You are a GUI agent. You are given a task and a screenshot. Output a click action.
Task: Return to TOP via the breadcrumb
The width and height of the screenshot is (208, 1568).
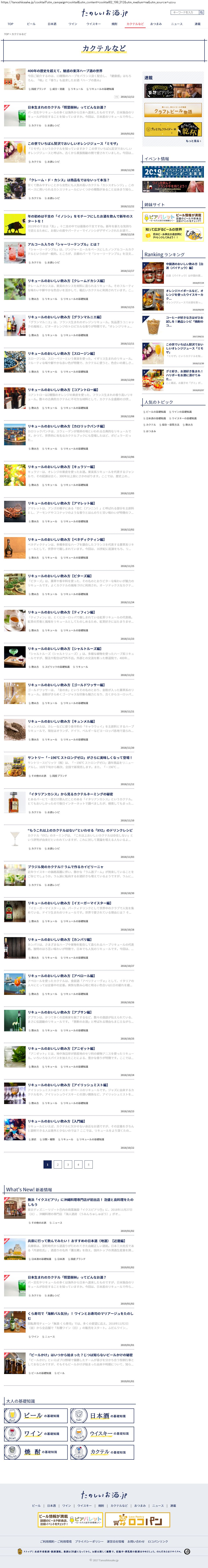(x=7, y=34)
